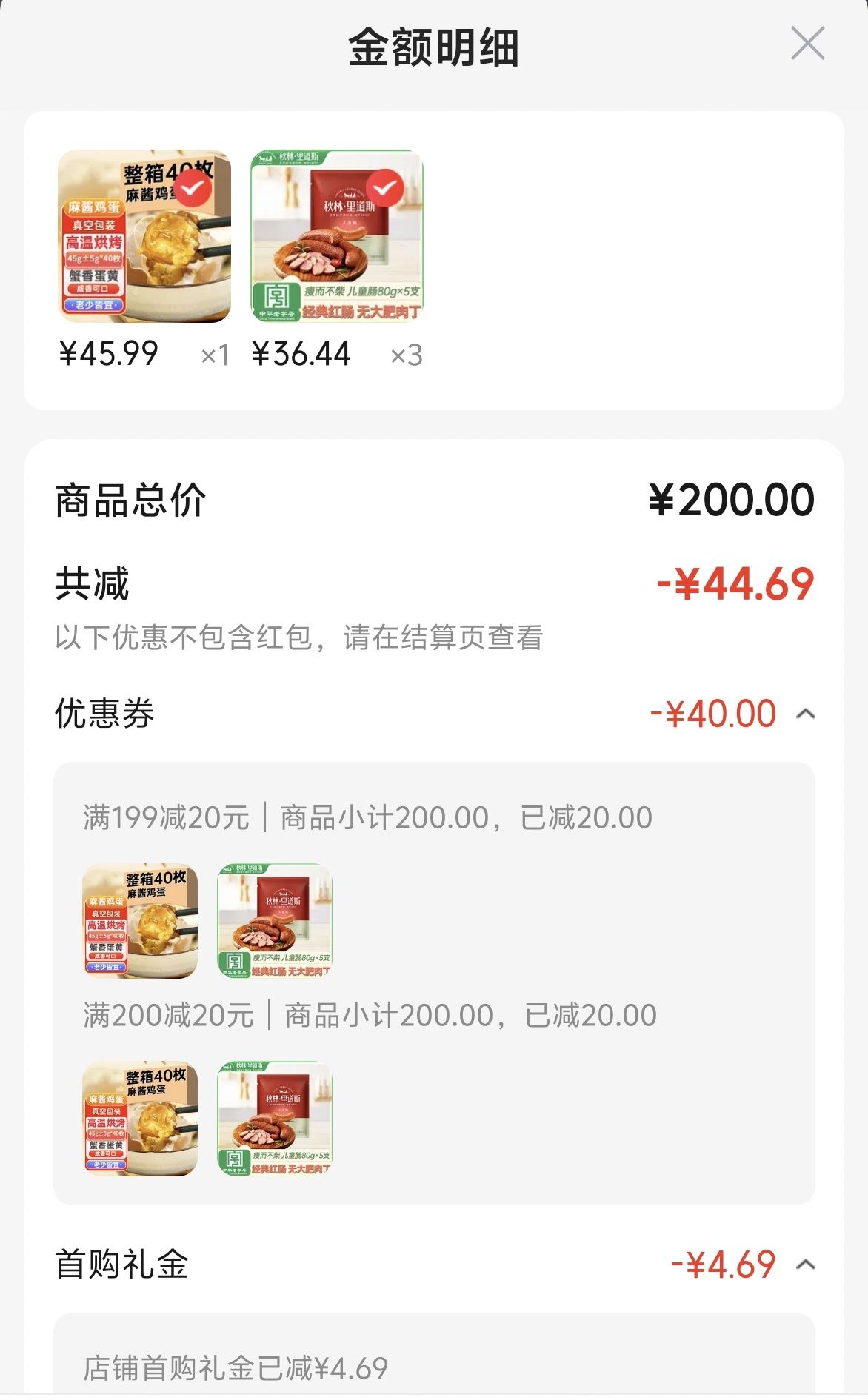
Task: Open the 秋林里道斯 sausage product priced ¥36.44
Action: pyautogui.click(x=337, y=236)
